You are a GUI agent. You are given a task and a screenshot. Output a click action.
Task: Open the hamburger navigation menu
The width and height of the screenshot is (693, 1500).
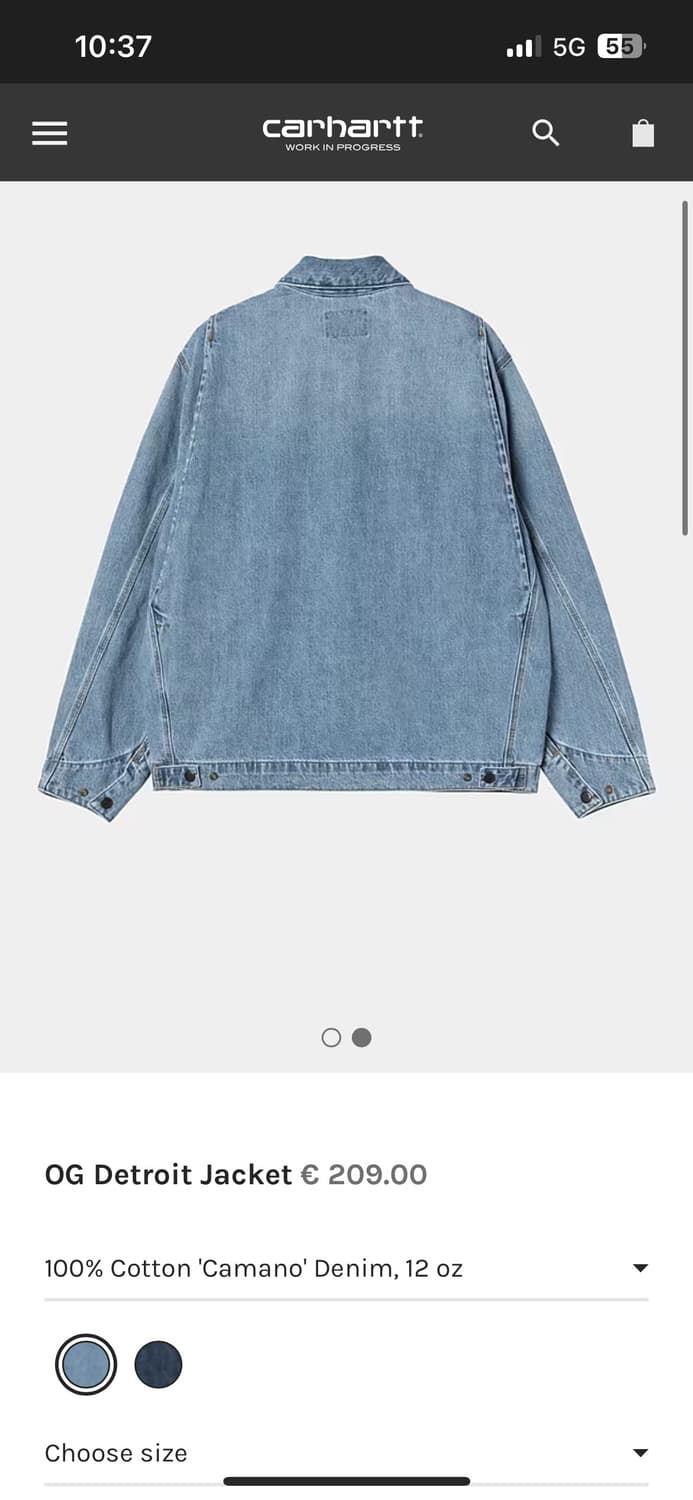[49, 133]
